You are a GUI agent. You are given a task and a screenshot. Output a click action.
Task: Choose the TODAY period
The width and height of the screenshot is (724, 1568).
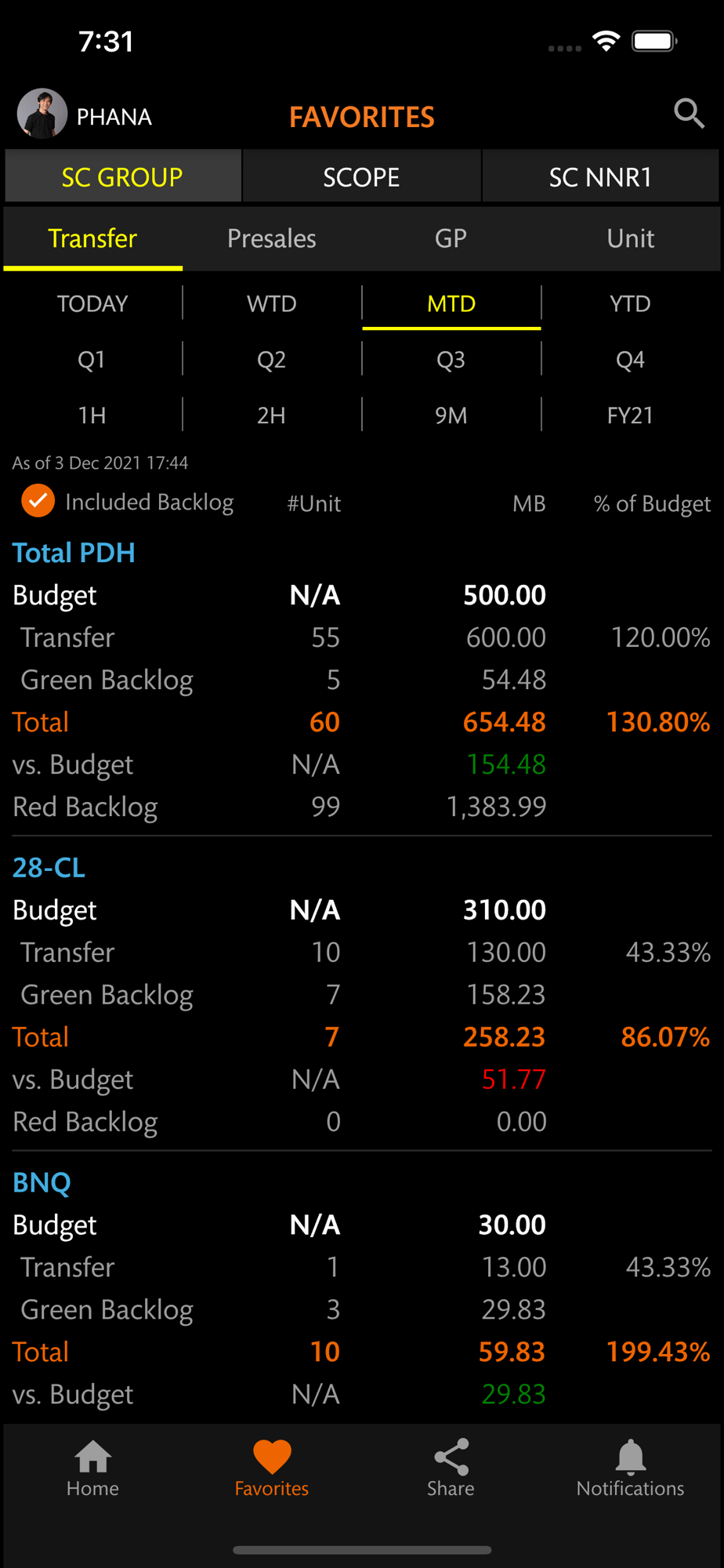pos(92,303)
